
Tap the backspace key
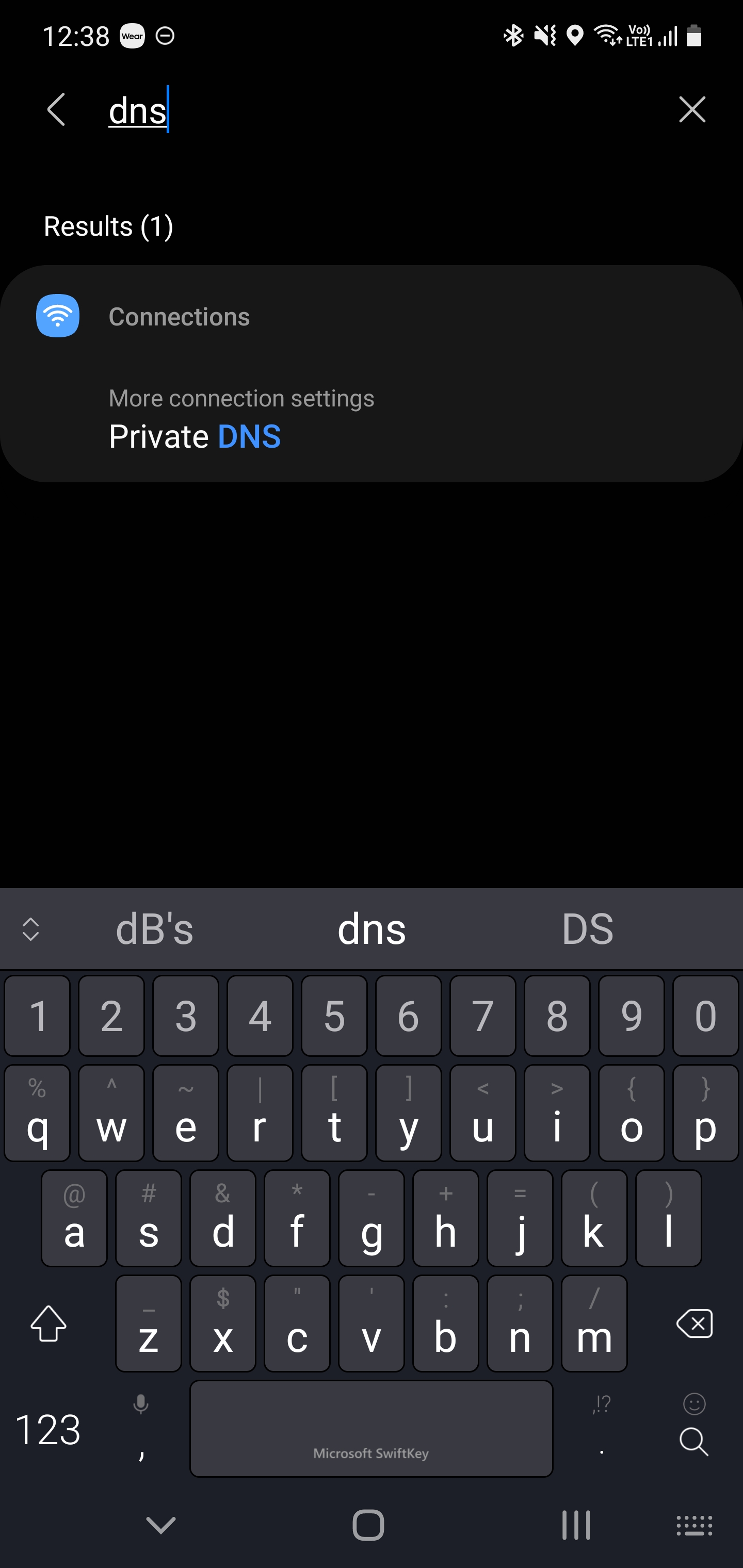(693, 1322)
